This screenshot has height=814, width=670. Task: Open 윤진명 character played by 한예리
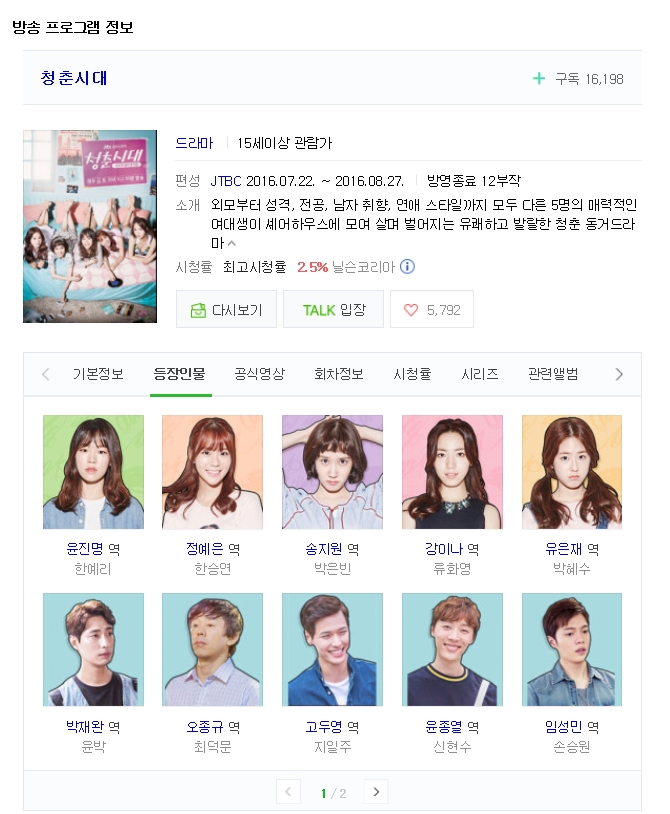tap(93, 472)
